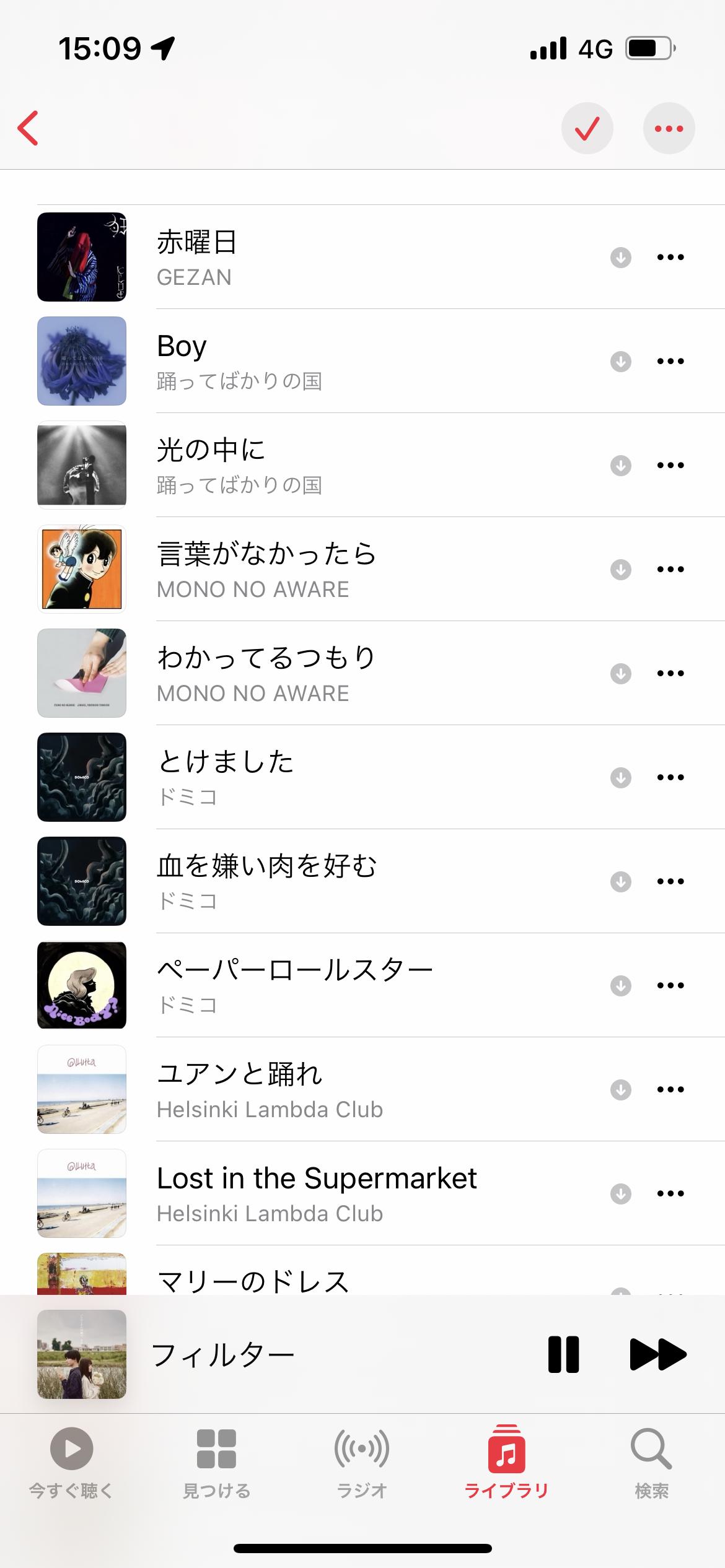Switch to the 今すぐ聴く tab
This screenshot has width=725, height=1568.
coord(71,1463)
